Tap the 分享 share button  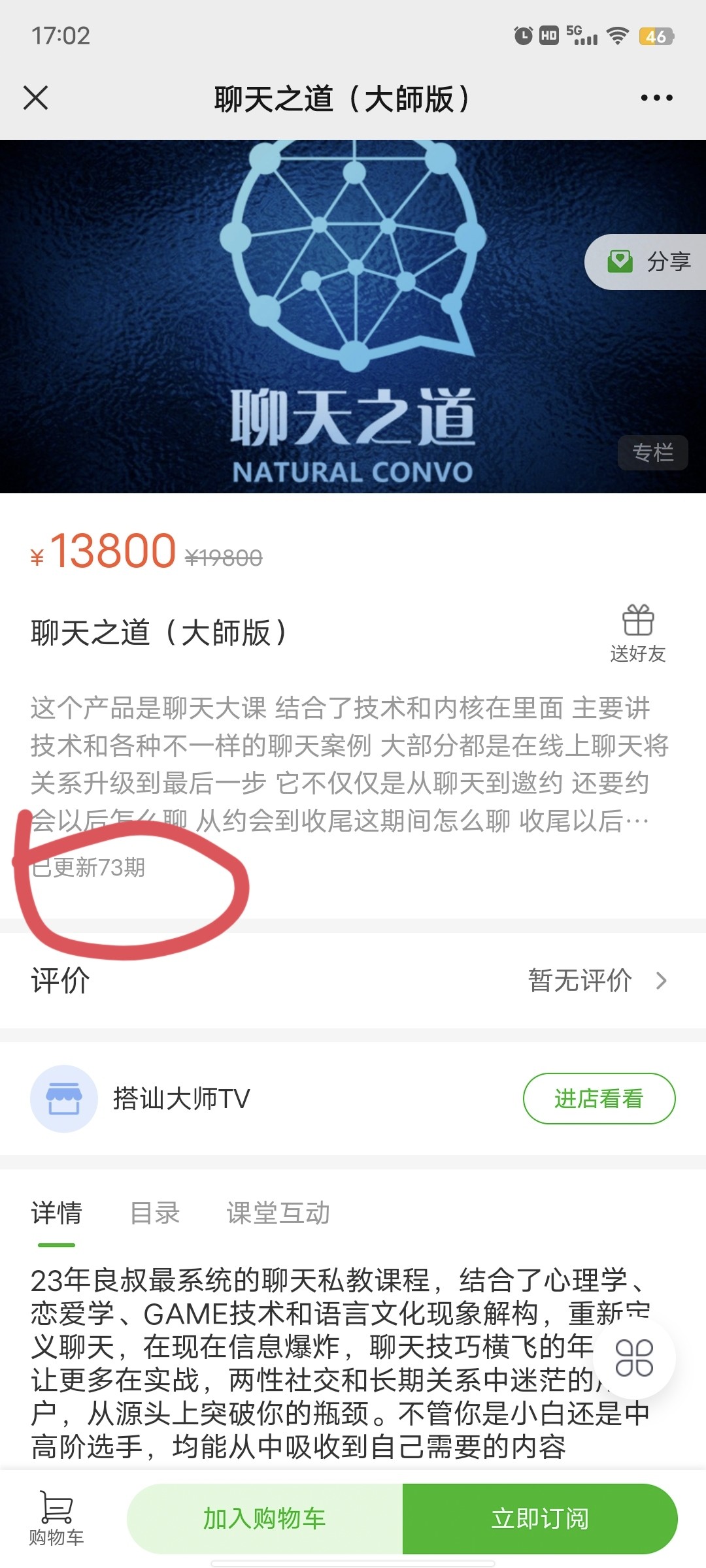coord(647,262)
